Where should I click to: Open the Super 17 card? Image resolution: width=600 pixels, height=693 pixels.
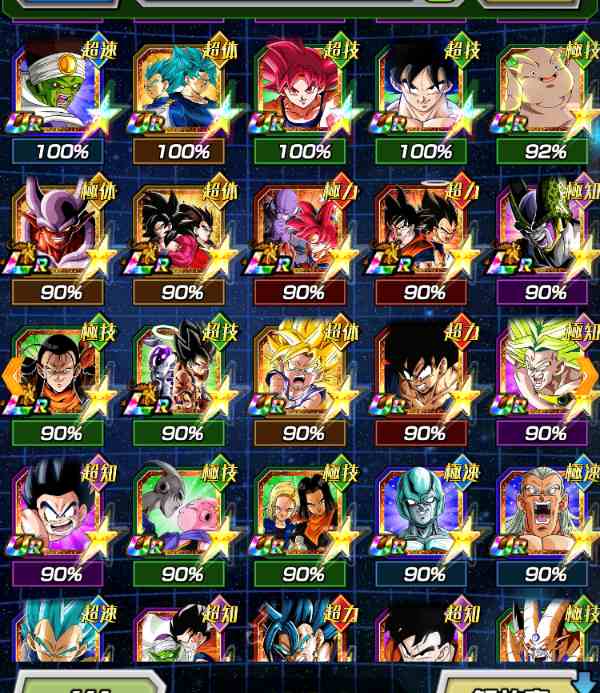(62, 372)
